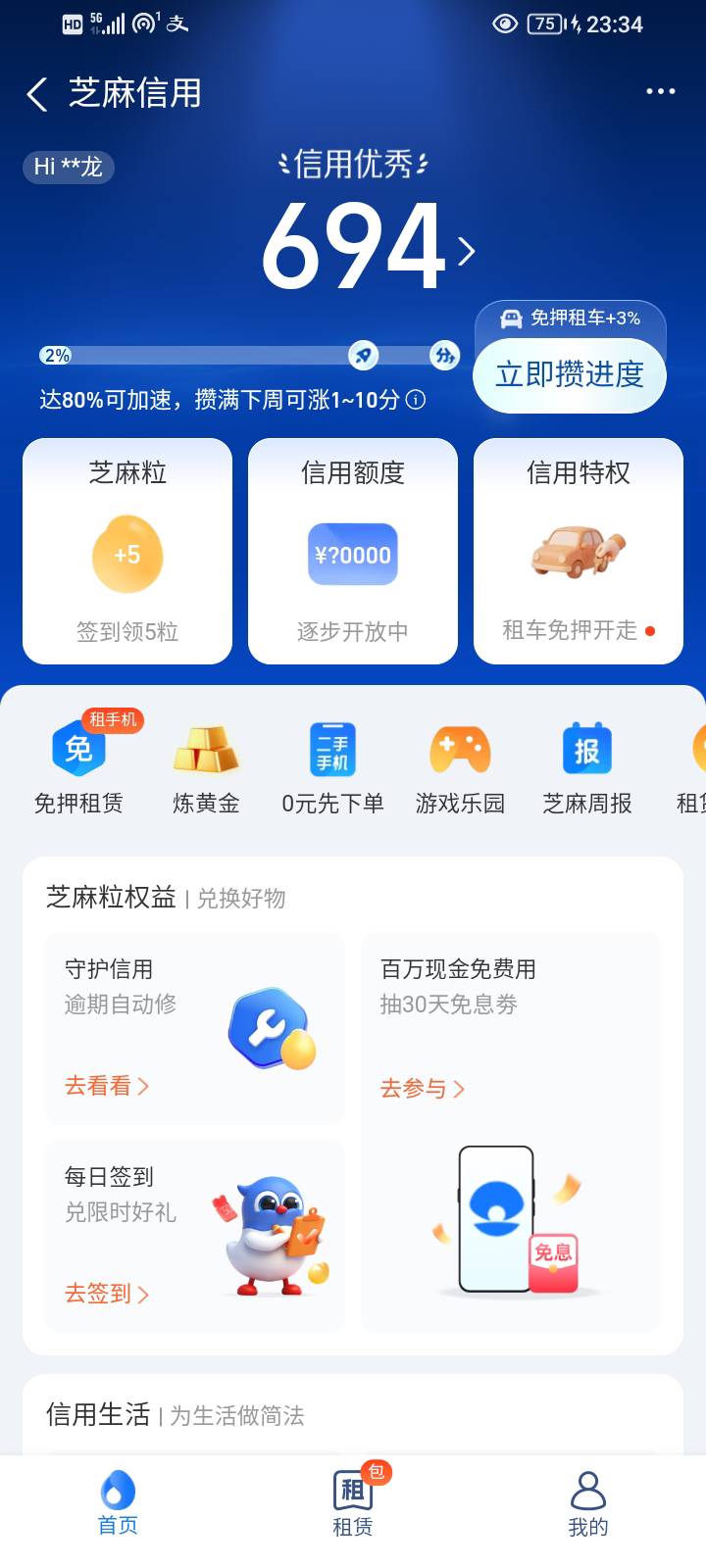Open the 芝麻粒 check-in card
This screenshot has width=706, height=1568.
[127, 551]
